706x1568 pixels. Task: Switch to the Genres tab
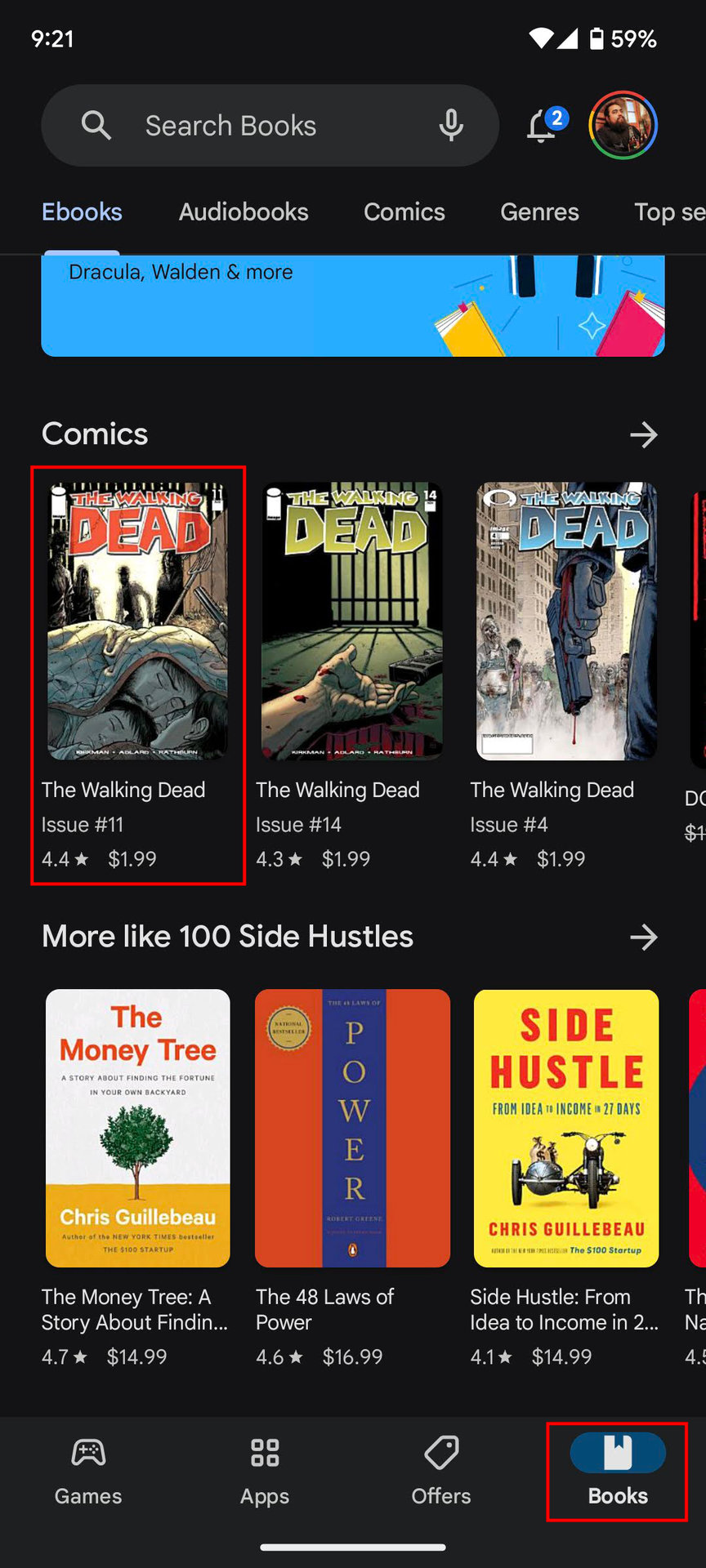tap(539, 212)
